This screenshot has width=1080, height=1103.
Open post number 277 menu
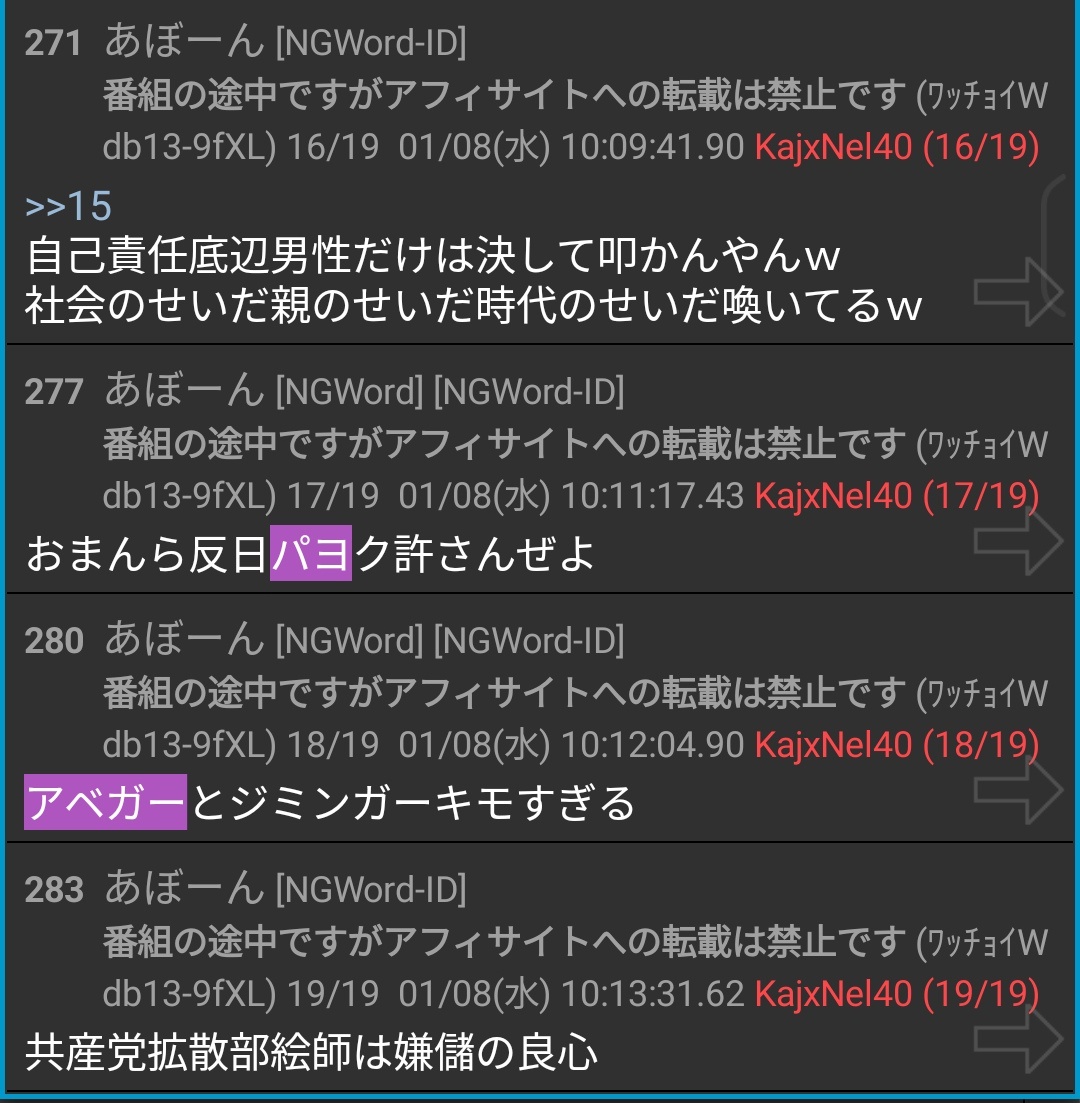pyautogui.click(x=54, y=392)
